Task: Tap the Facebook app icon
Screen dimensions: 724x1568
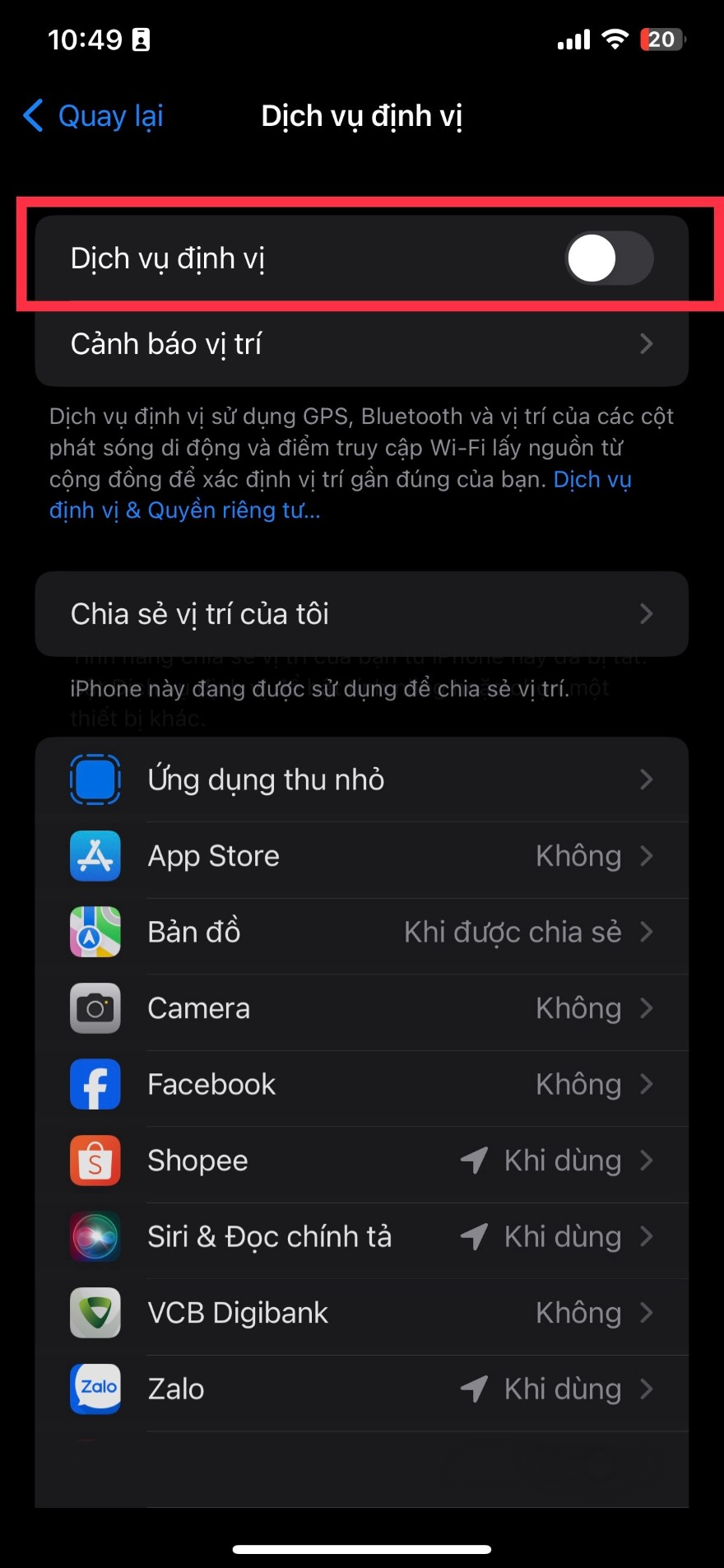Action: 95,1084
